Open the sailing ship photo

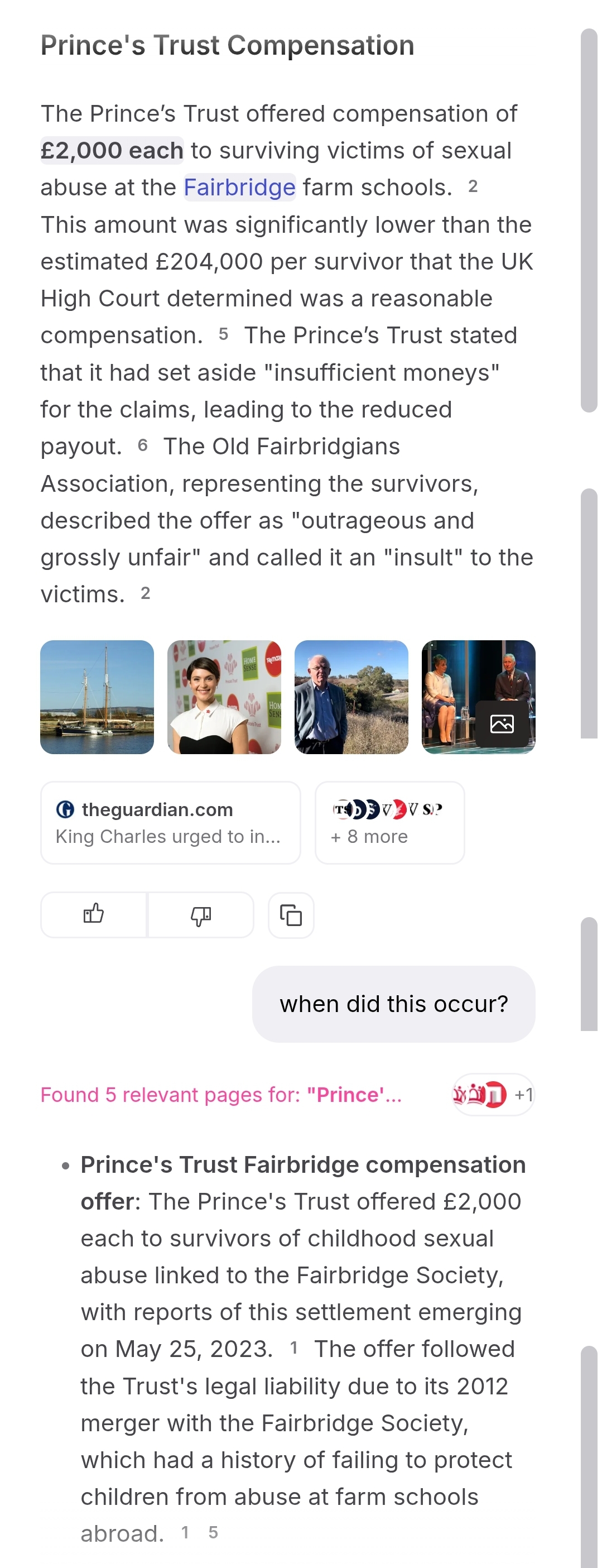[x=98, y=697]
